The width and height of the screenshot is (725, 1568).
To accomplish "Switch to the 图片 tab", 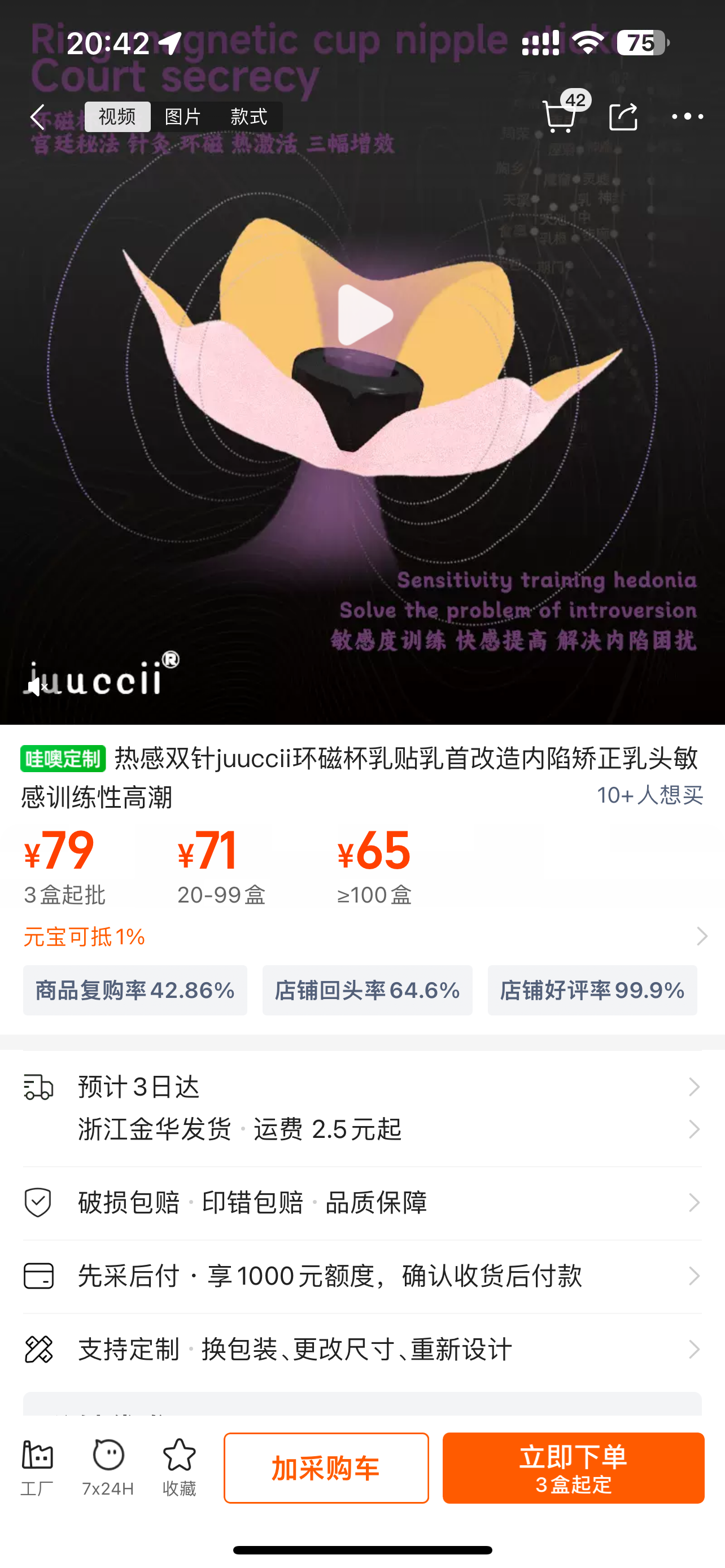I will (x=182, y=116).
